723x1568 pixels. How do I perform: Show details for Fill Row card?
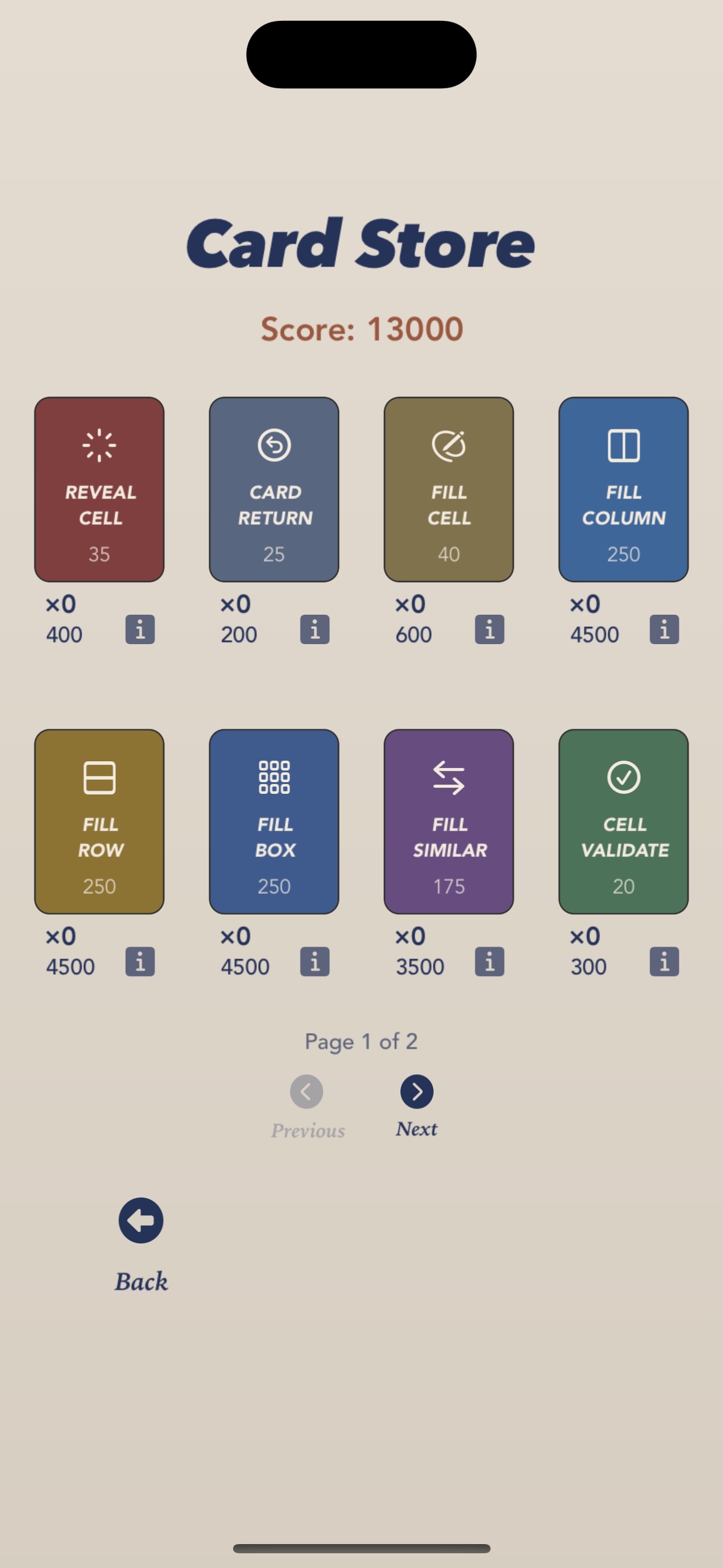[x=140, y=961]
